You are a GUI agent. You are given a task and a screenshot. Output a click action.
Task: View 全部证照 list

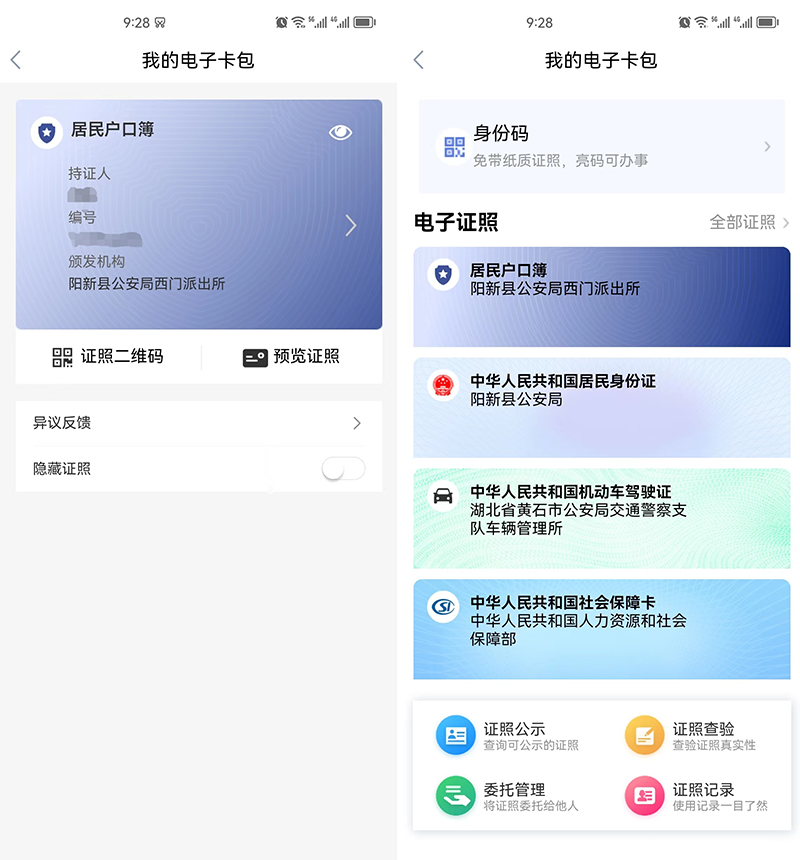pos(749,222)
